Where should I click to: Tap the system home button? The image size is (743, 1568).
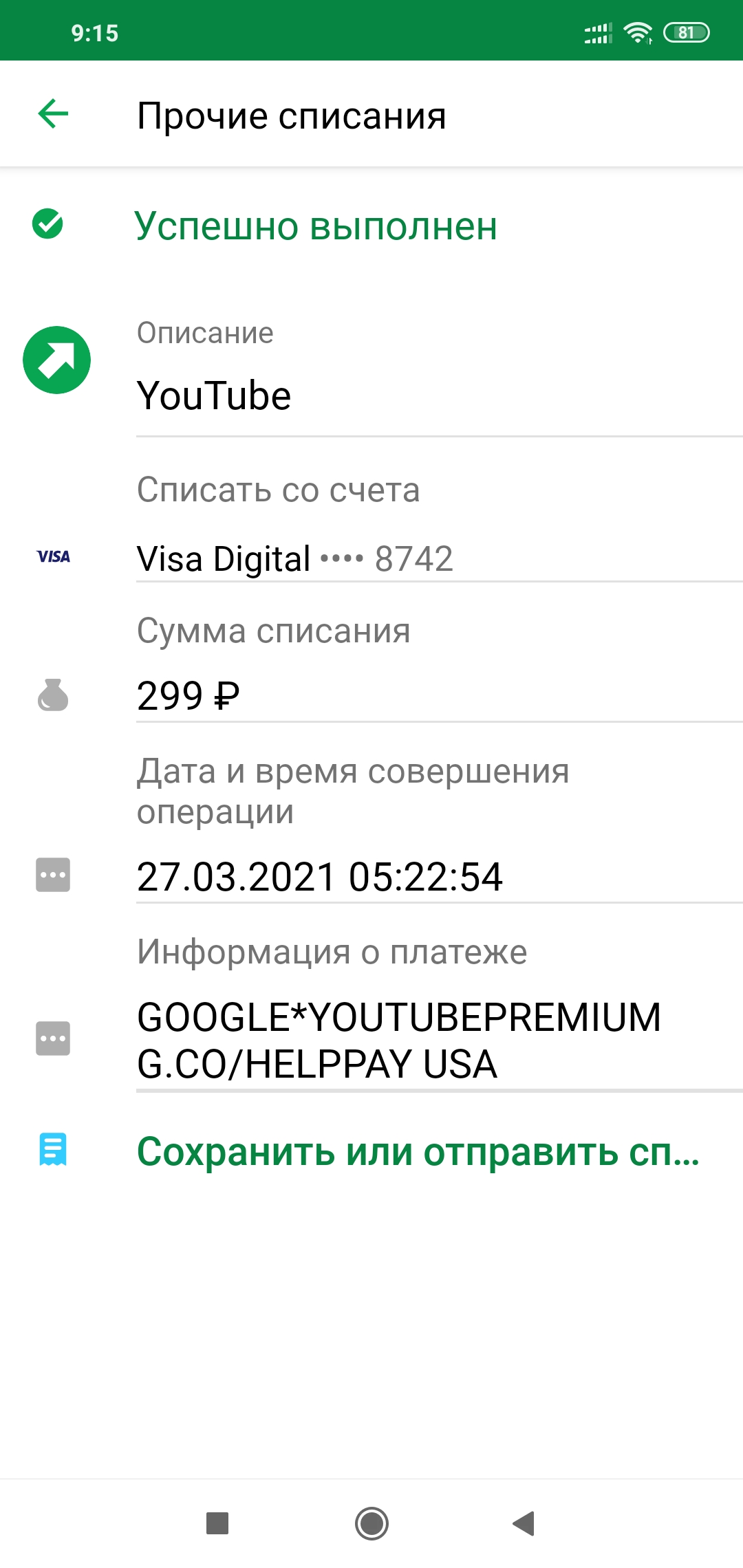tap(371, 1523)
